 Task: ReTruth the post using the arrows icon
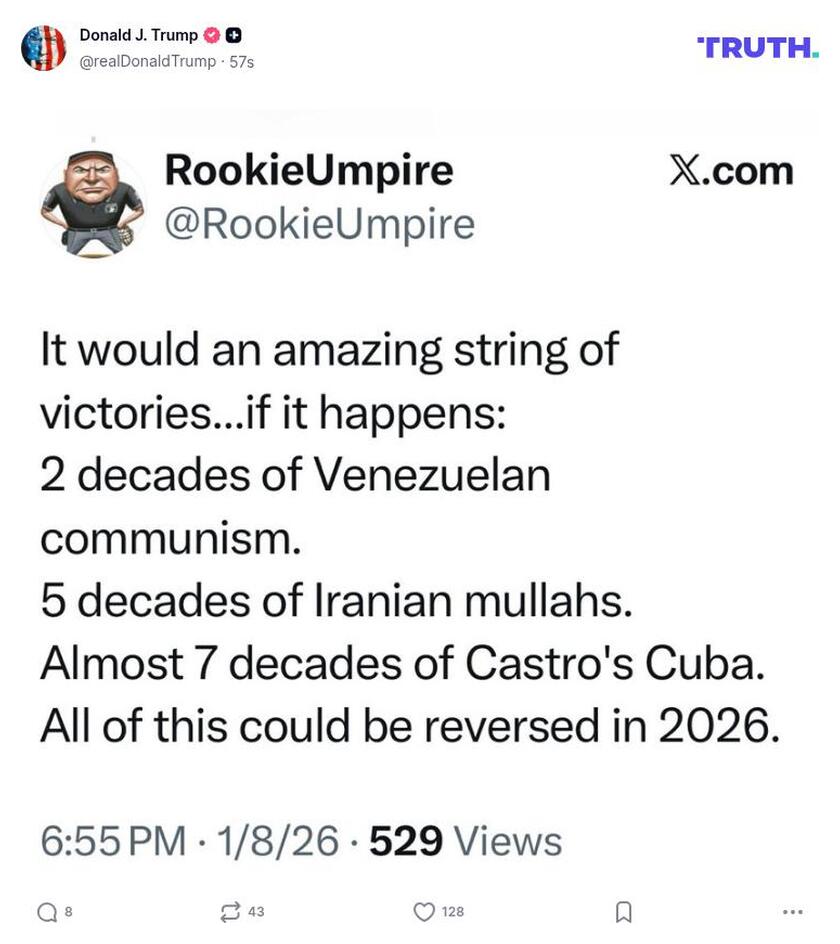click(x=230, y=910)
